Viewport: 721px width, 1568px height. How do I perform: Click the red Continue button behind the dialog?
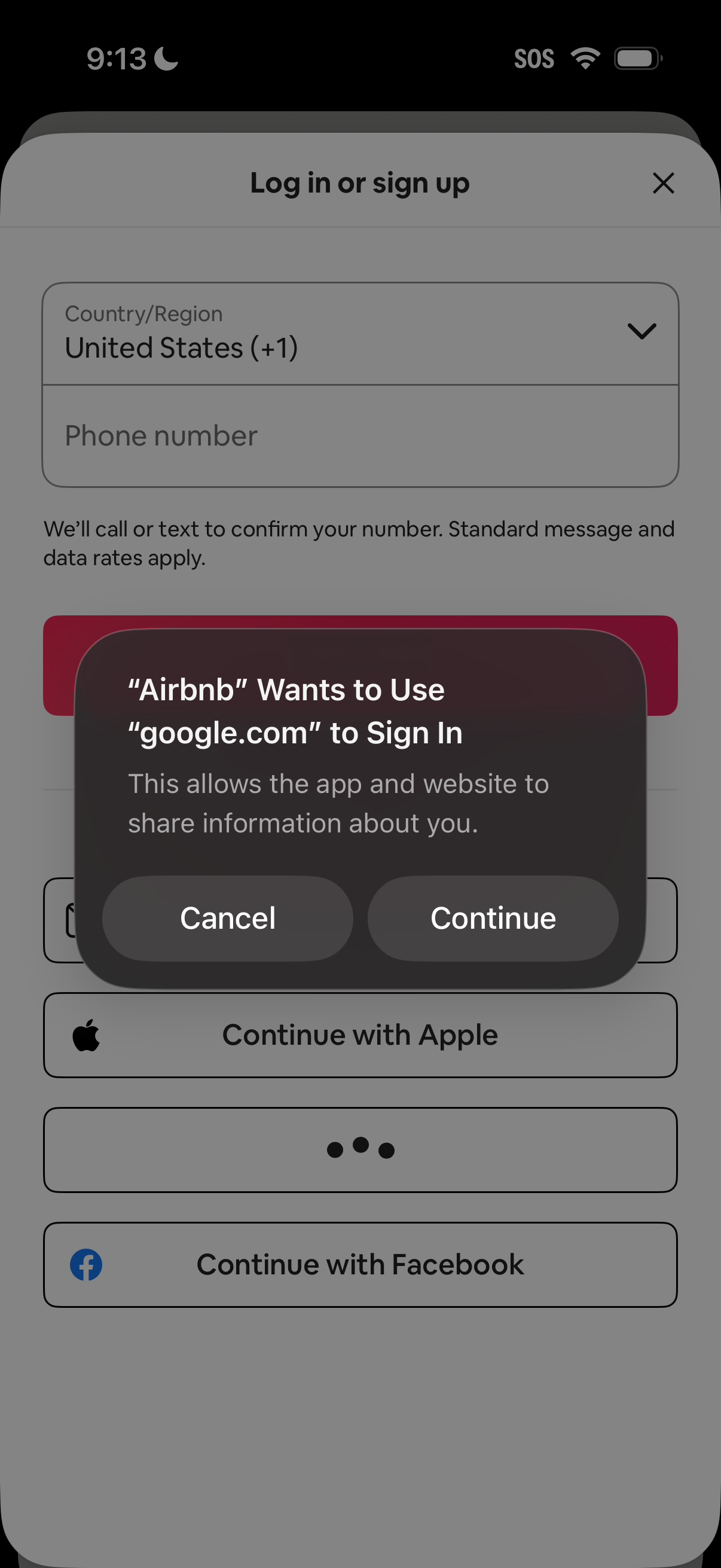(360, 667)
